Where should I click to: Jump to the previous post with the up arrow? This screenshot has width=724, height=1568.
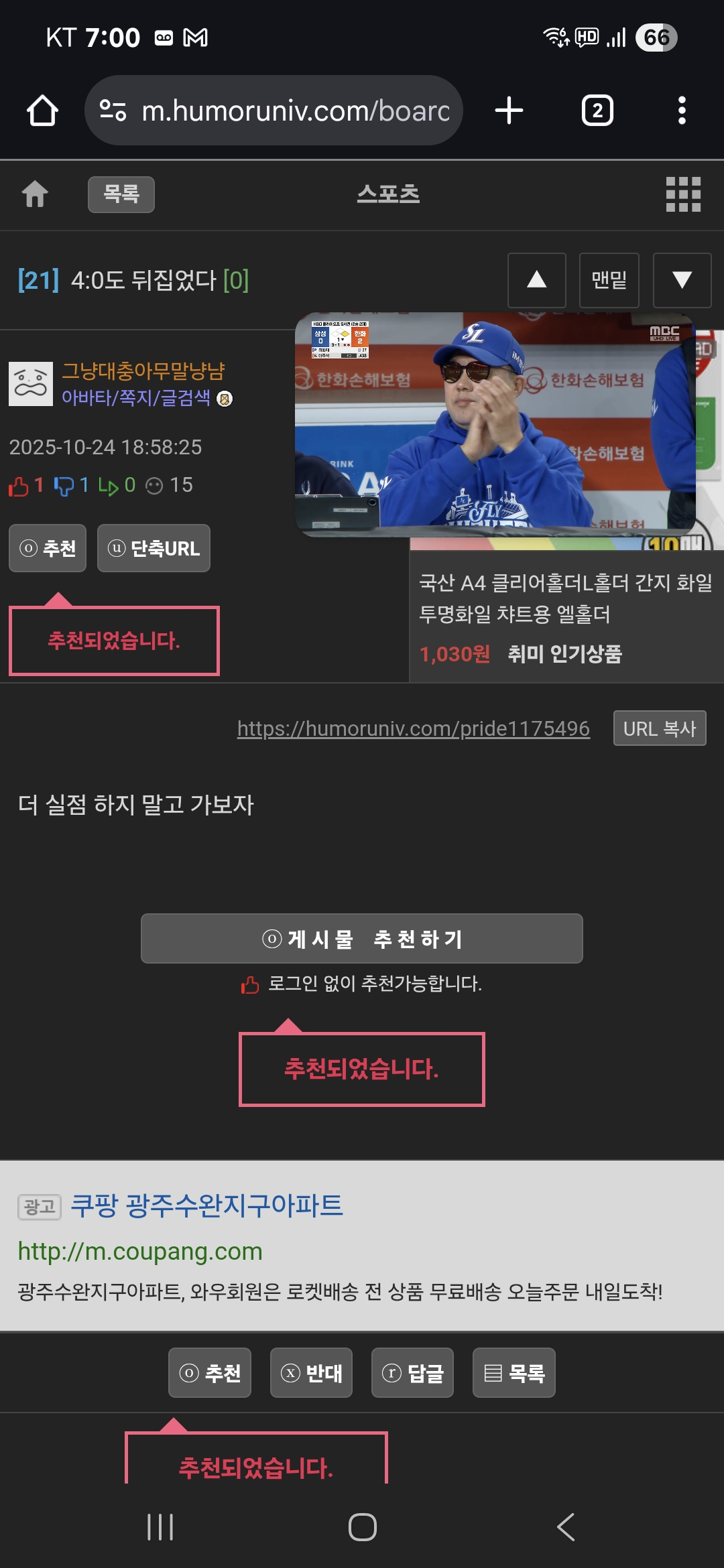537,280
